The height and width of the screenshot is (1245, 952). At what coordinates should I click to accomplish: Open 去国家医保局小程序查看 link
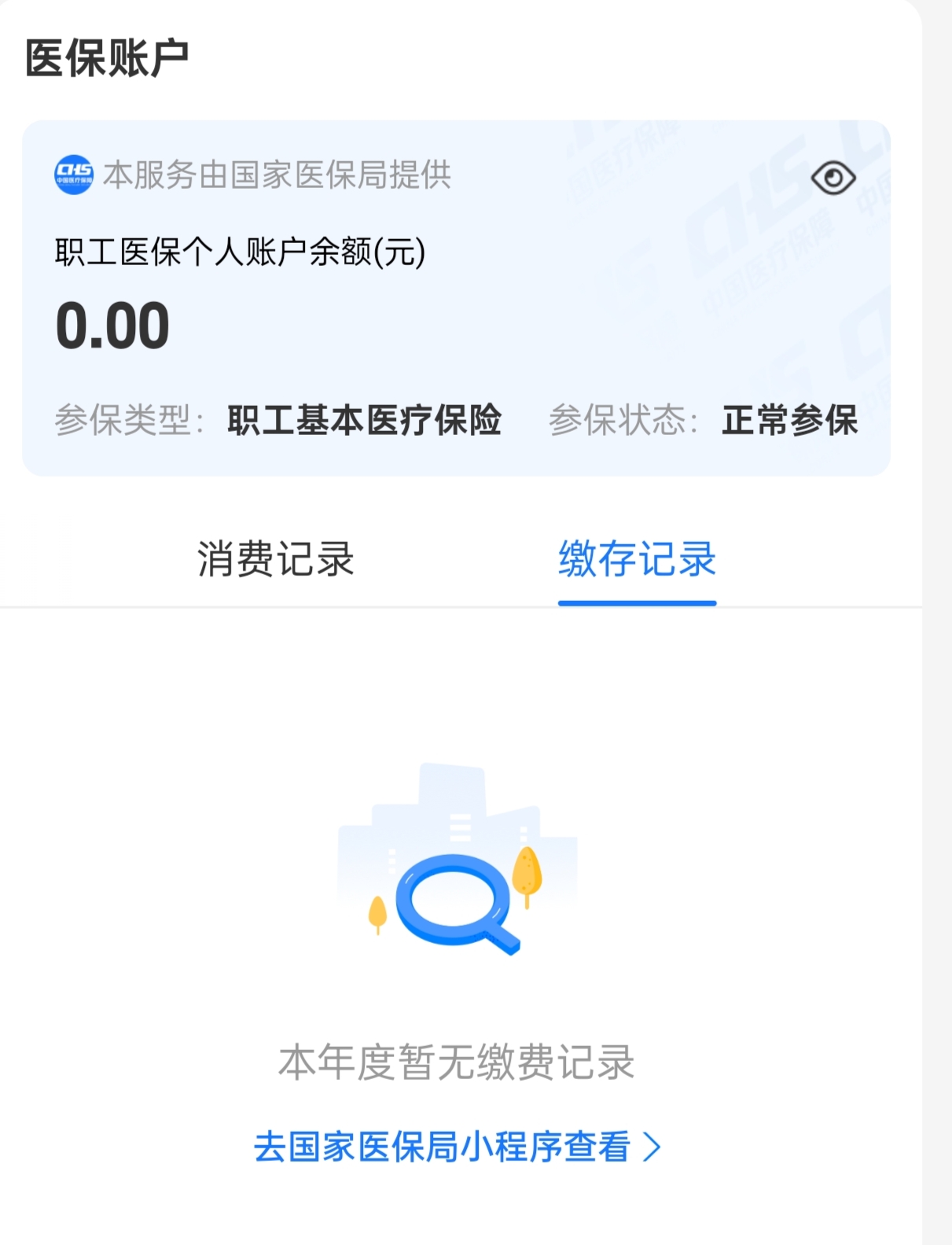(456, 1147)
